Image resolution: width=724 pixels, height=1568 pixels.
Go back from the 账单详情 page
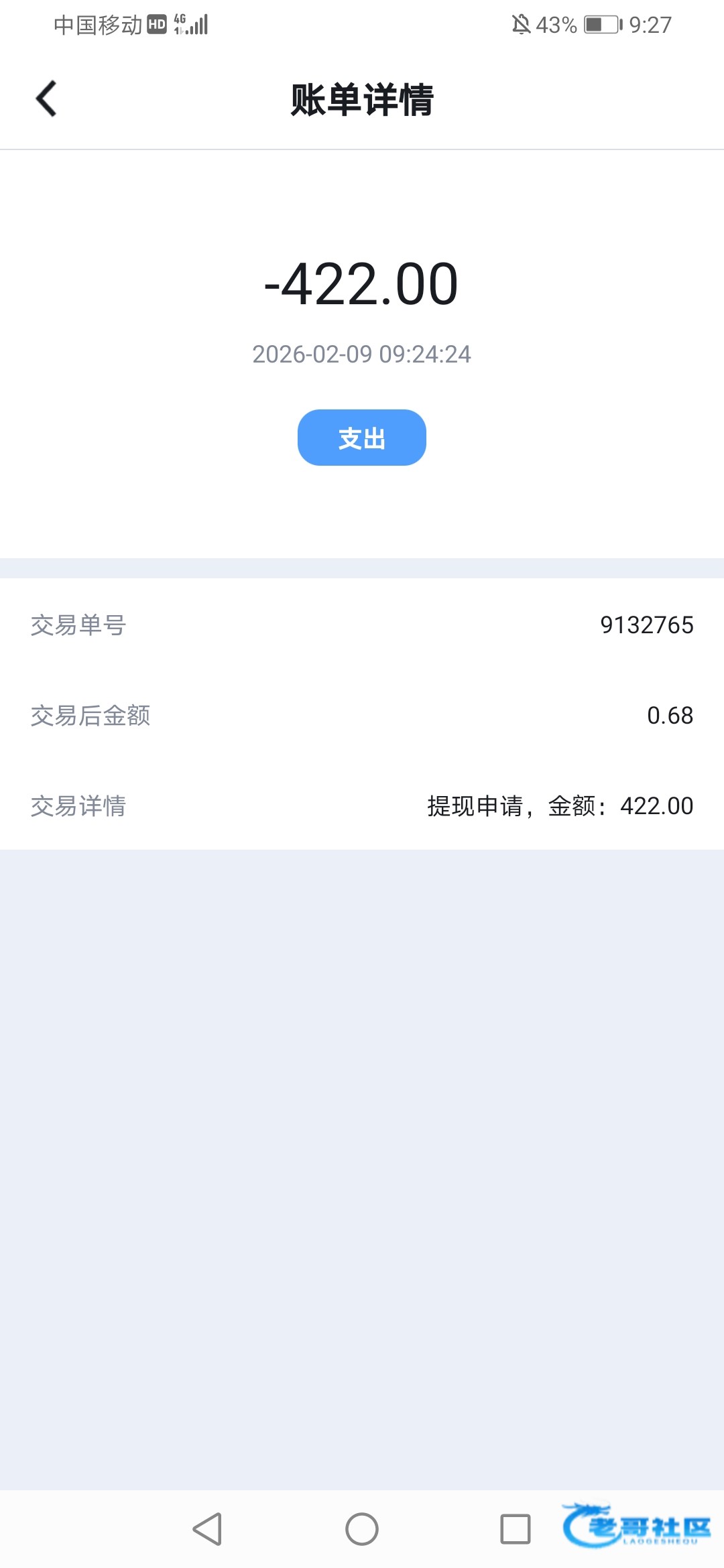click(x=46, y=99)
